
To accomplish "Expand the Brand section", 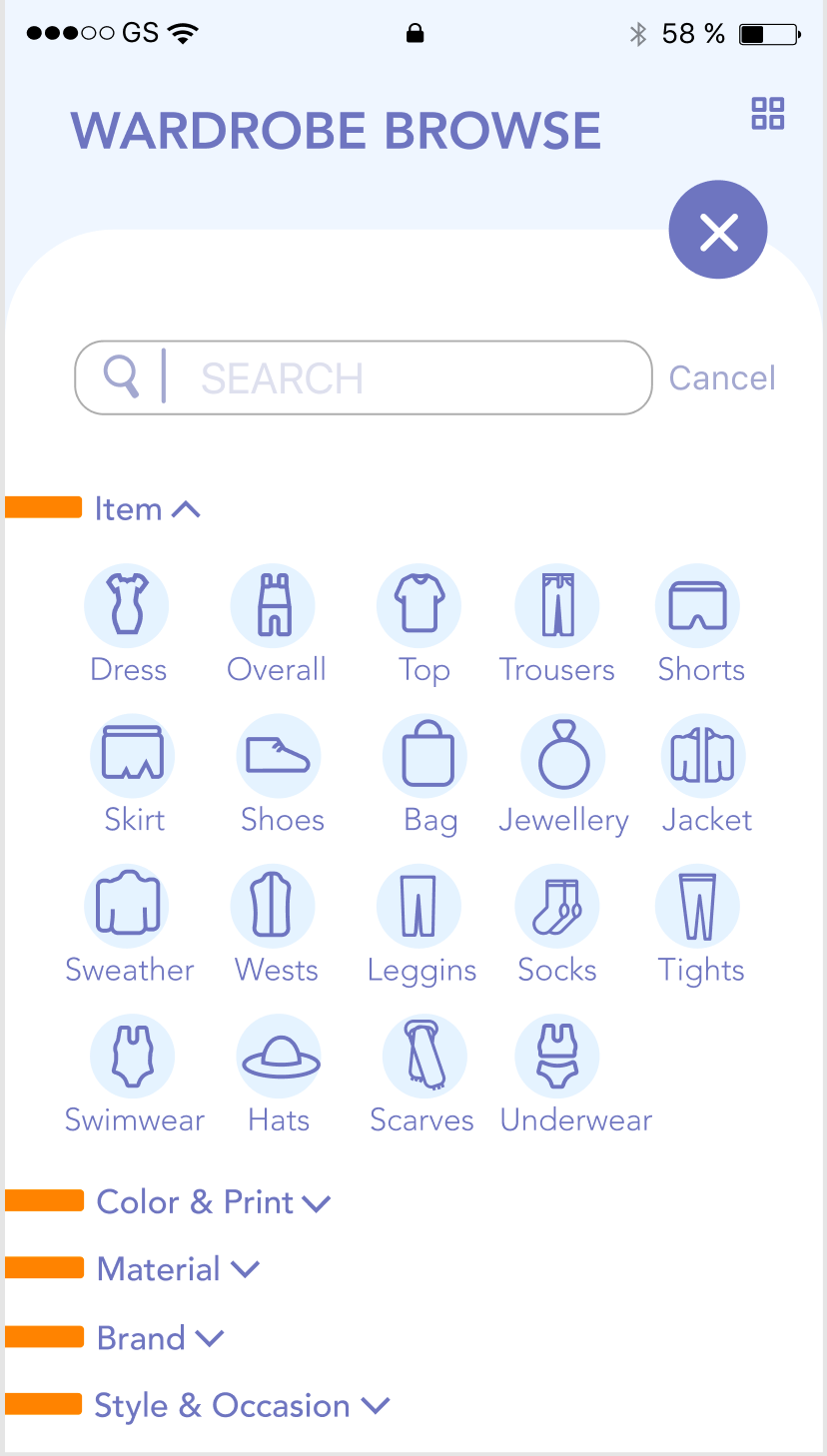I will point(160,1338).
